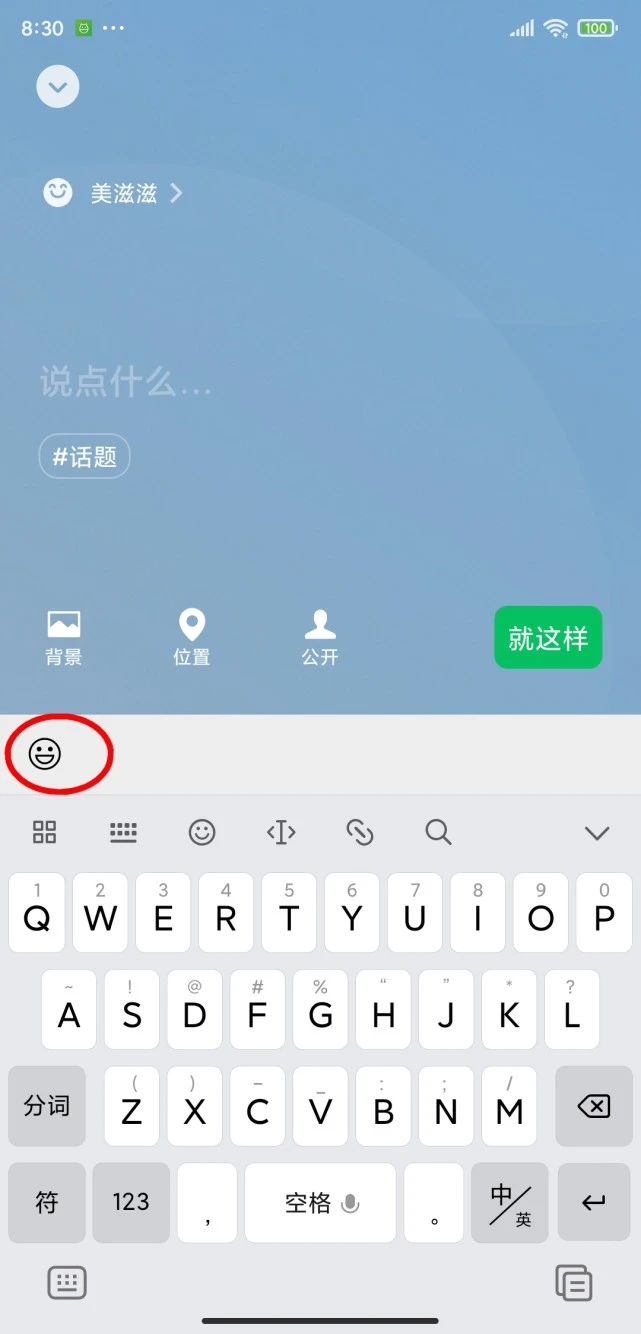This screenshot has width=641, height=1334.
Task: Add a #话题 topic tag
Action: [85, 457]
